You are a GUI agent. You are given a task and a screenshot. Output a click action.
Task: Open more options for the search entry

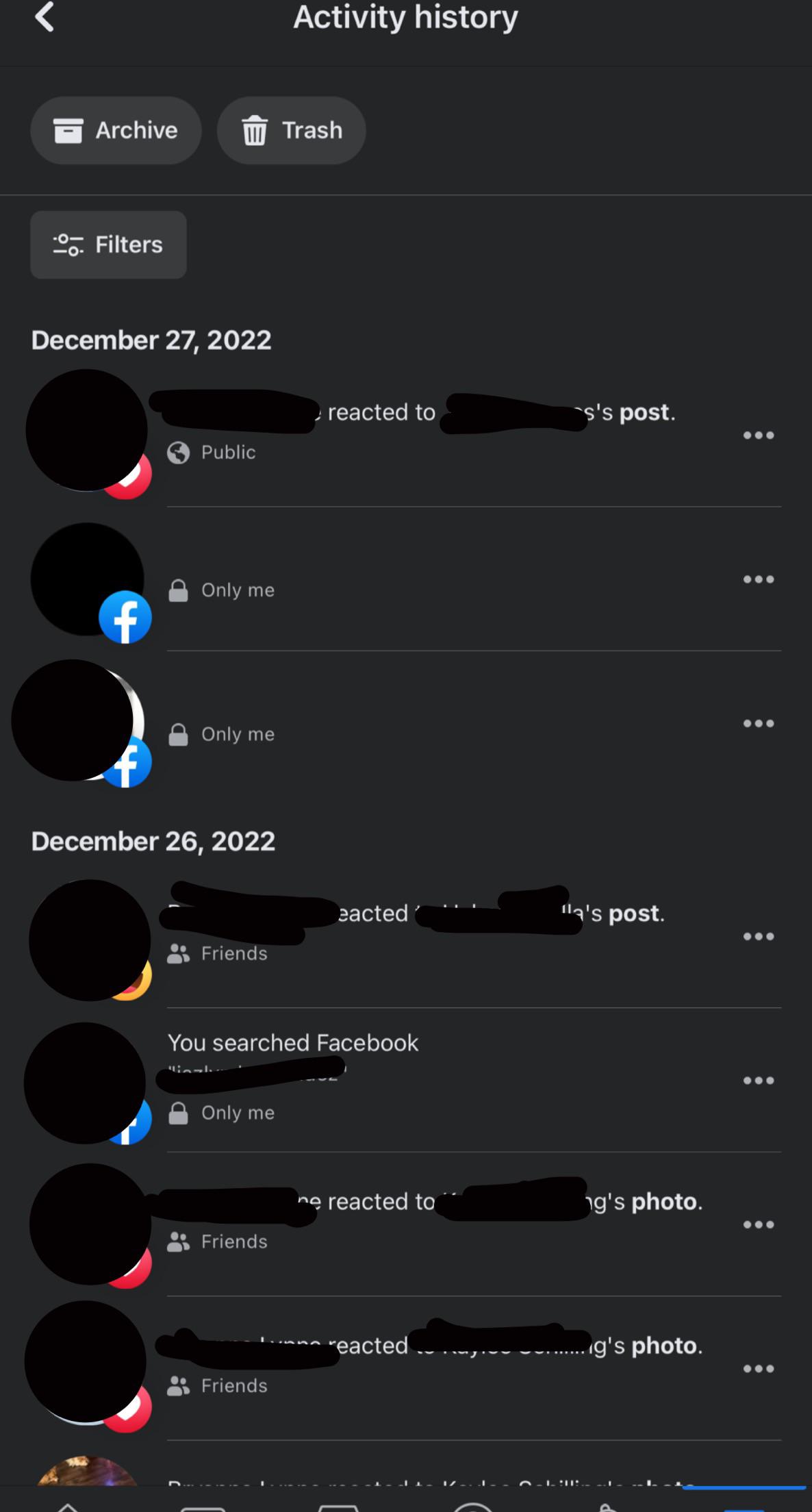tap(759, 1081)
